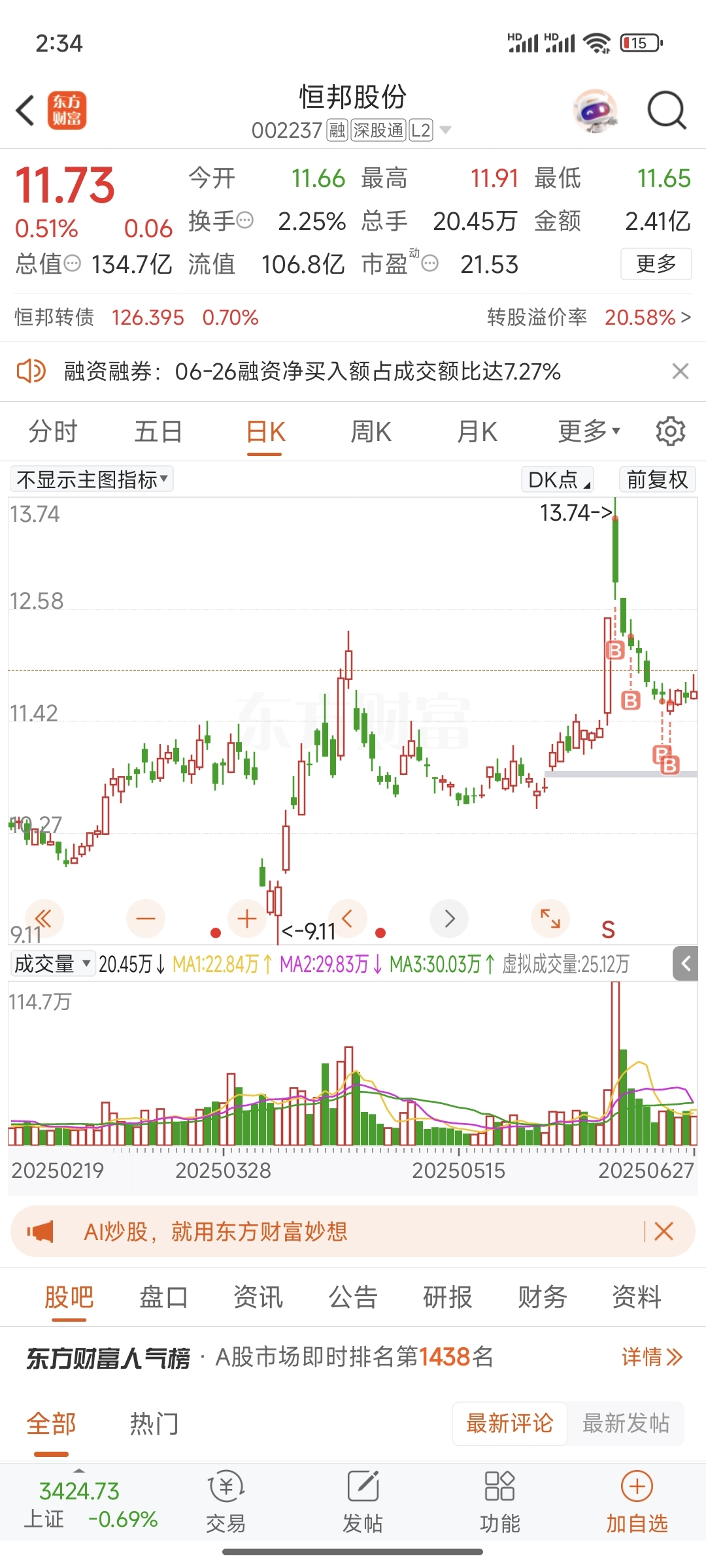
Task: Open the stock search
Action: pos(666,110)
